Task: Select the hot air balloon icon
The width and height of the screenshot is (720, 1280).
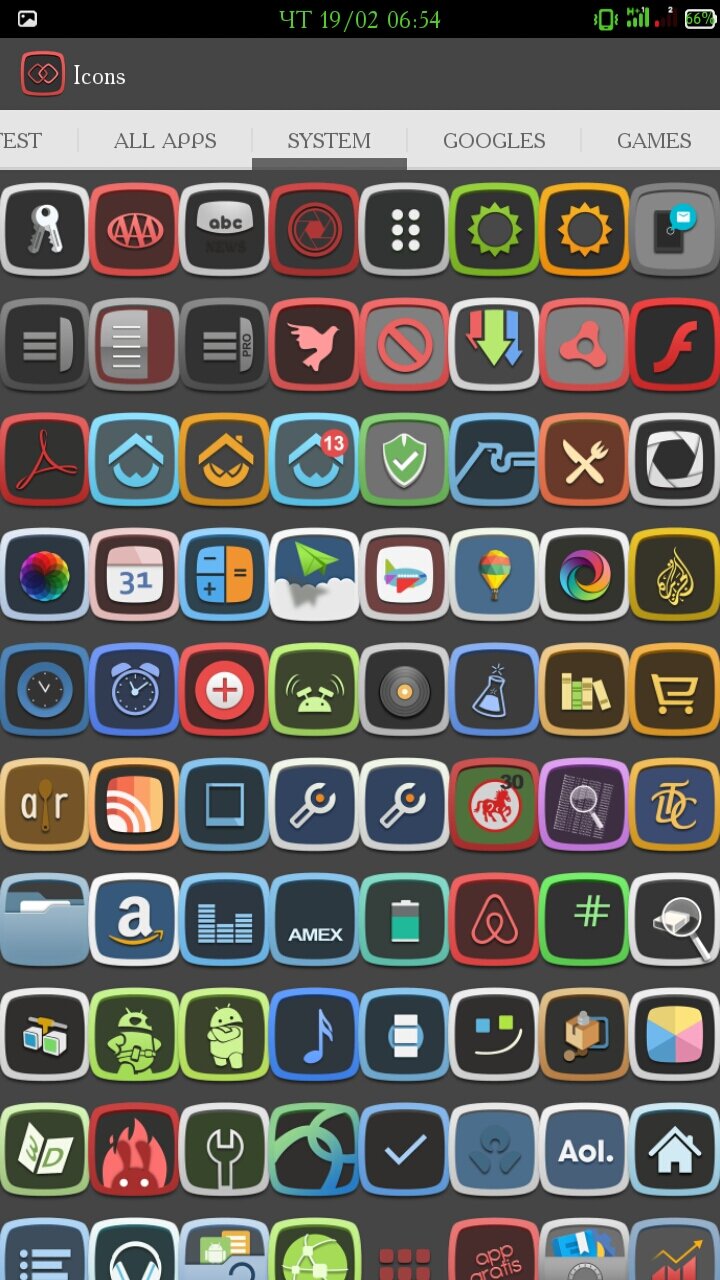Action: (x=495, y=574)
